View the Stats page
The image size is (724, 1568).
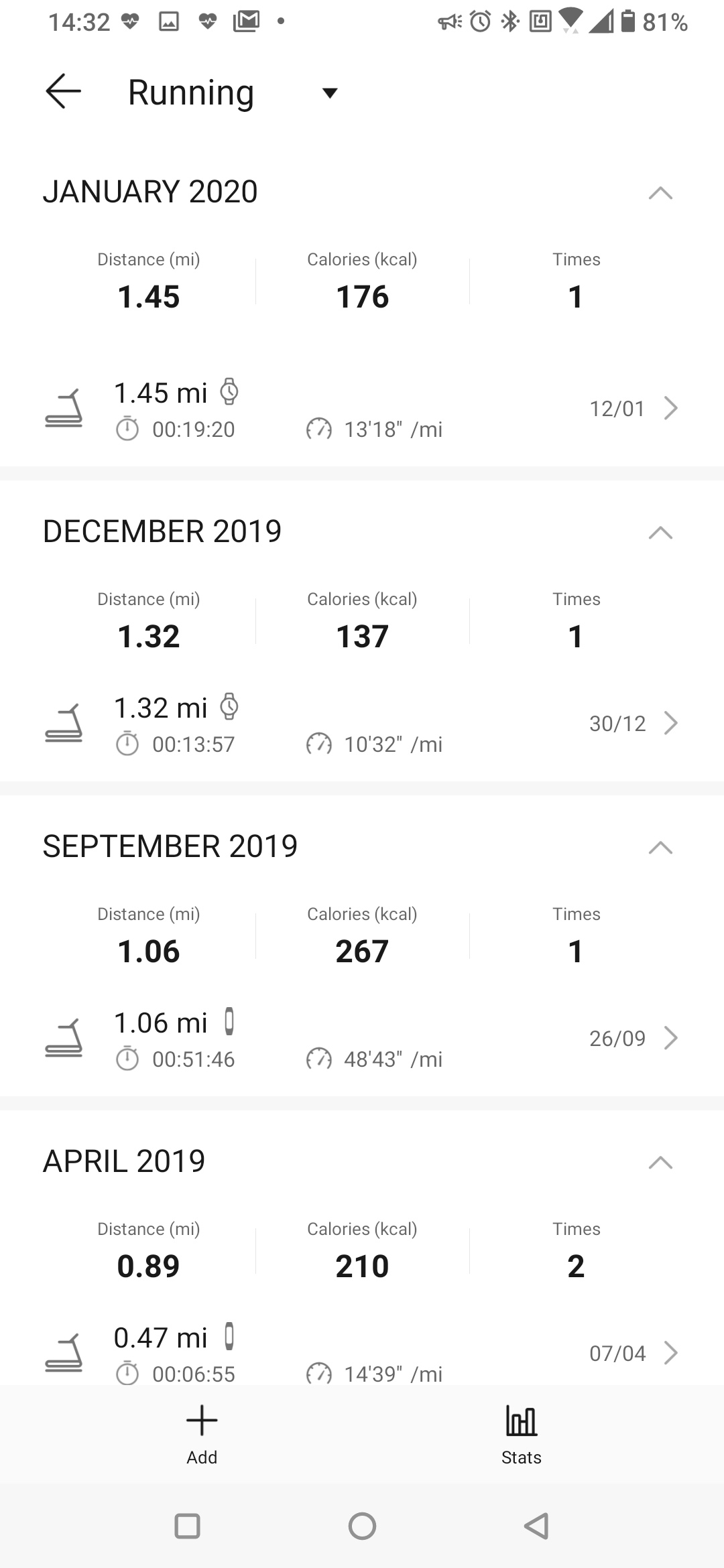[522, 1434]
